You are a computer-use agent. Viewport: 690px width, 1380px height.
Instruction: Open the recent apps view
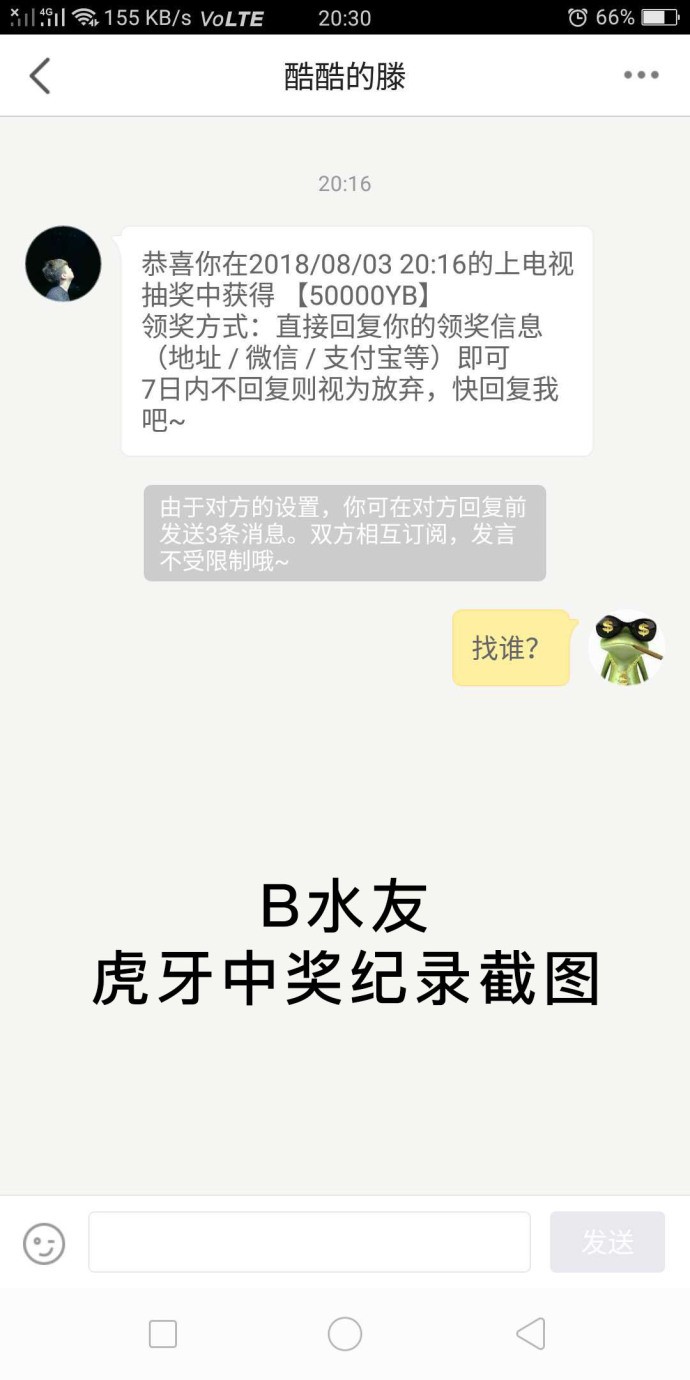[162, 1333]
